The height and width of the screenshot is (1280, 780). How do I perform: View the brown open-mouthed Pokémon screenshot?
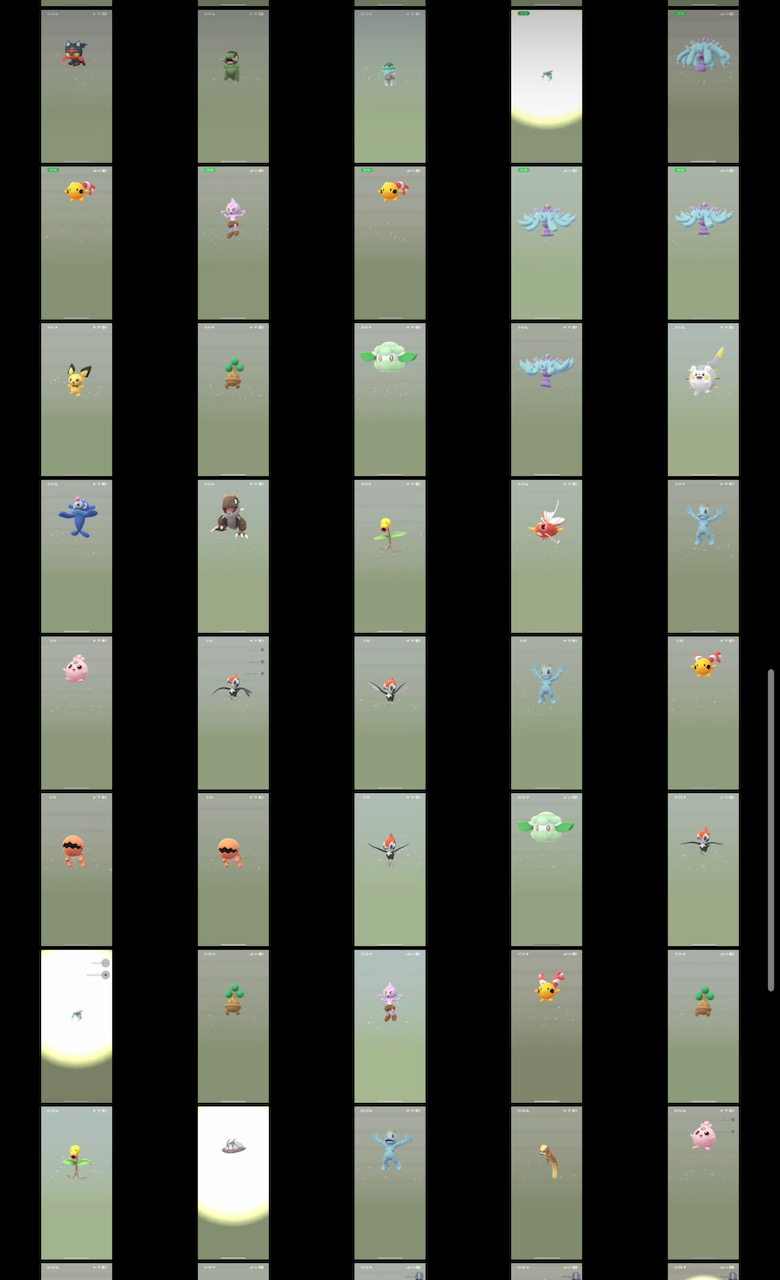[x=233, y=556]
